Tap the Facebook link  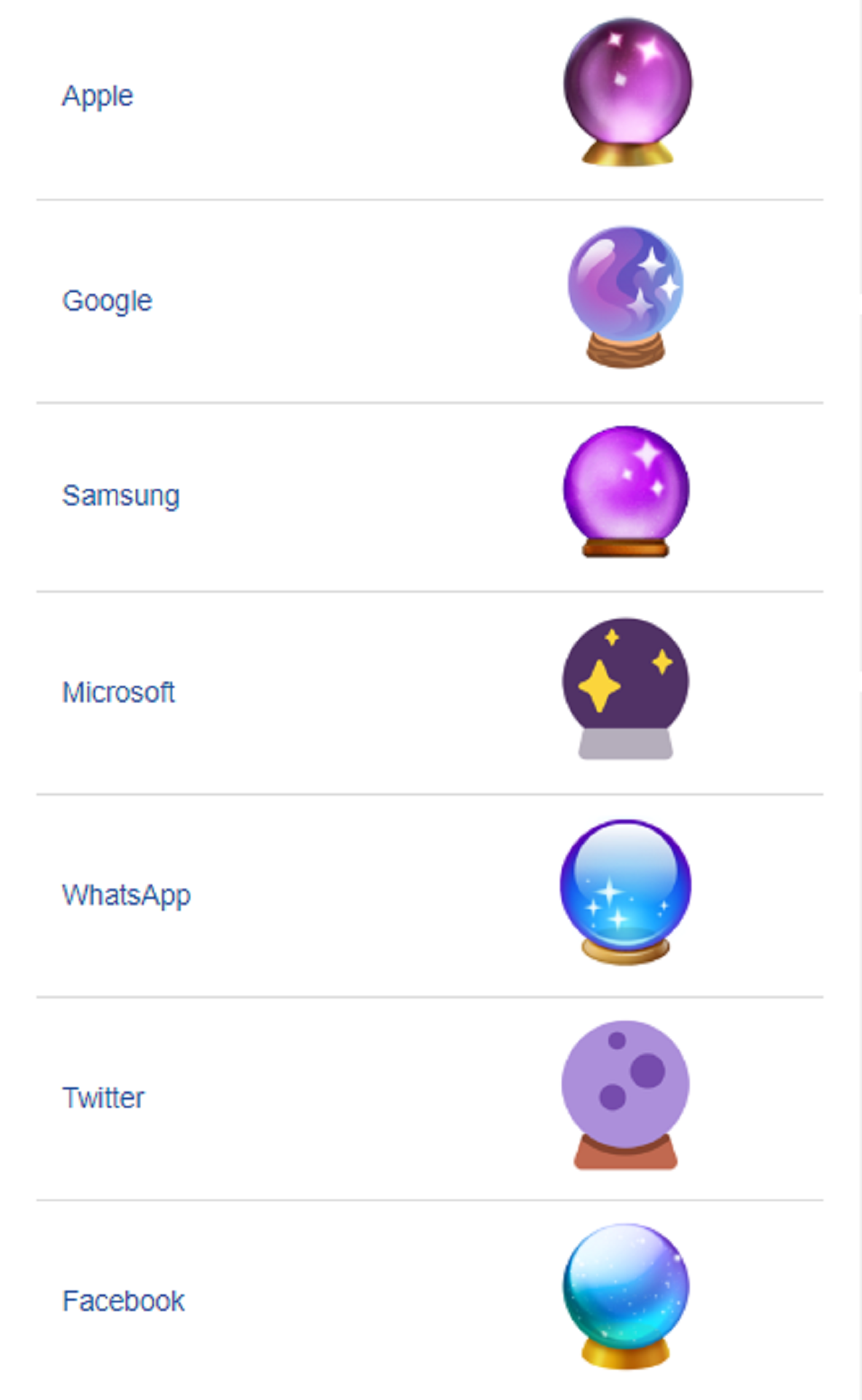[x=123, y=1301]
